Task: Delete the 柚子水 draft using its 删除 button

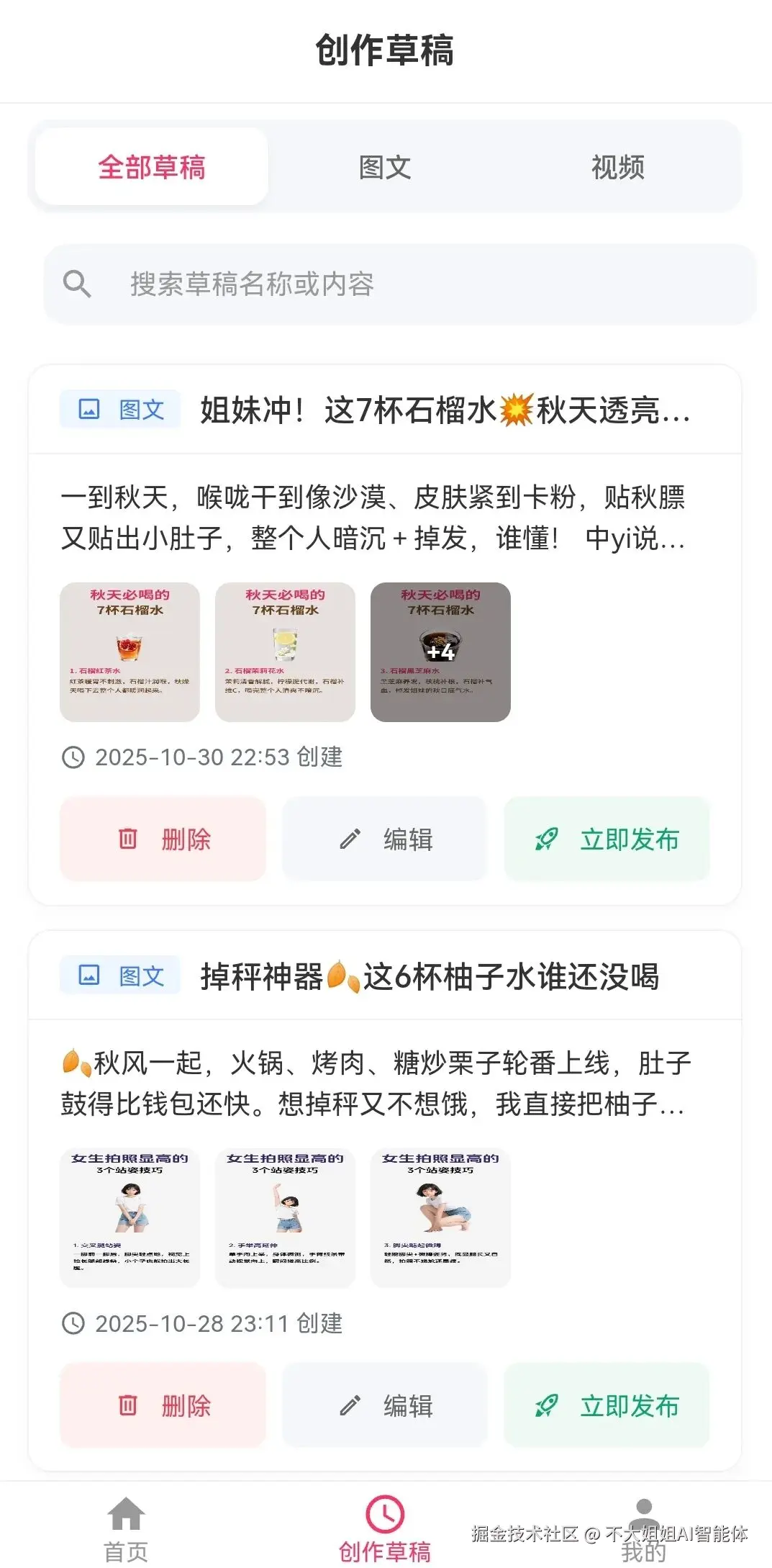Action: click(162, 1406)
